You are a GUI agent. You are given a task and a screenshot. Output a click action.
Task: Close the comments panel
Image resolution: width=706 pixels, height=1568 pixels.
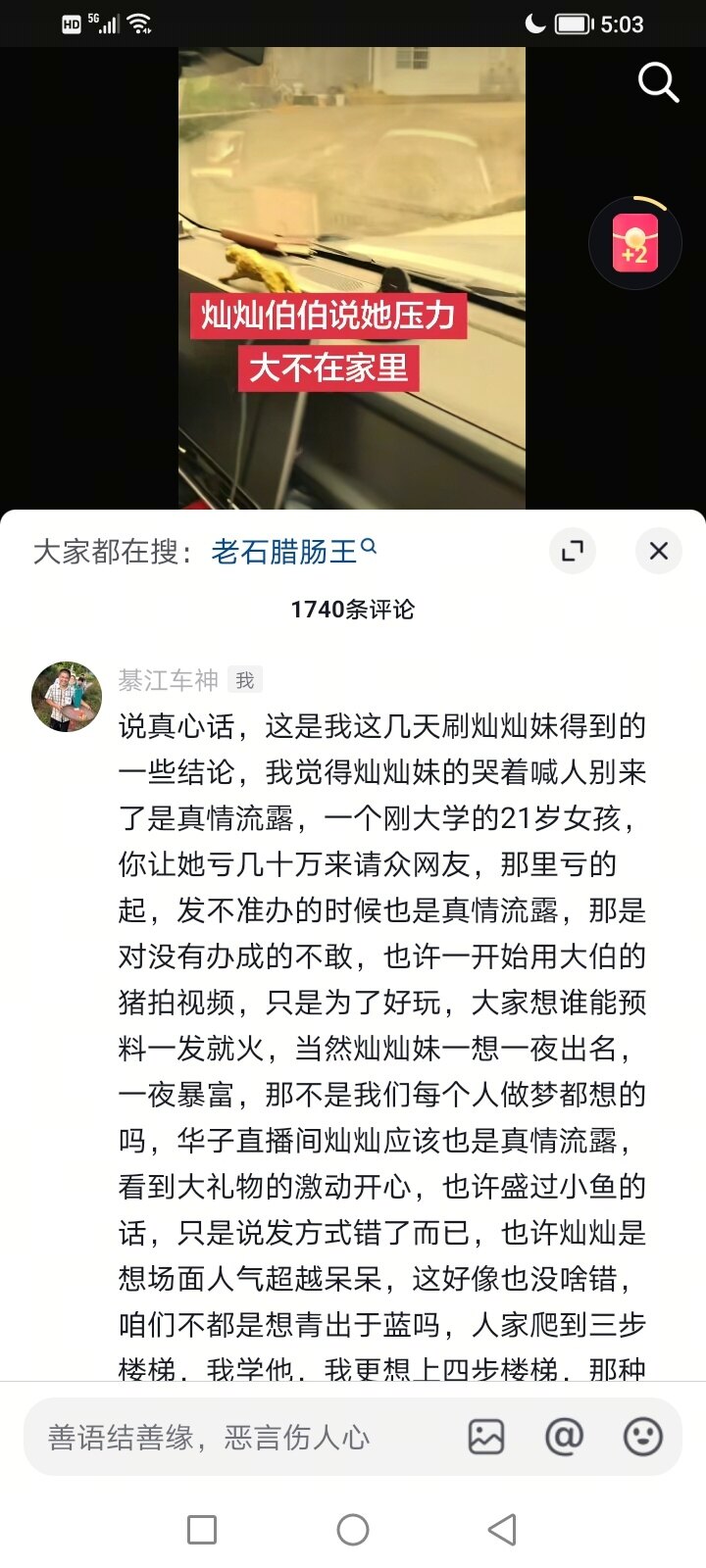click(x=658, y=551)
